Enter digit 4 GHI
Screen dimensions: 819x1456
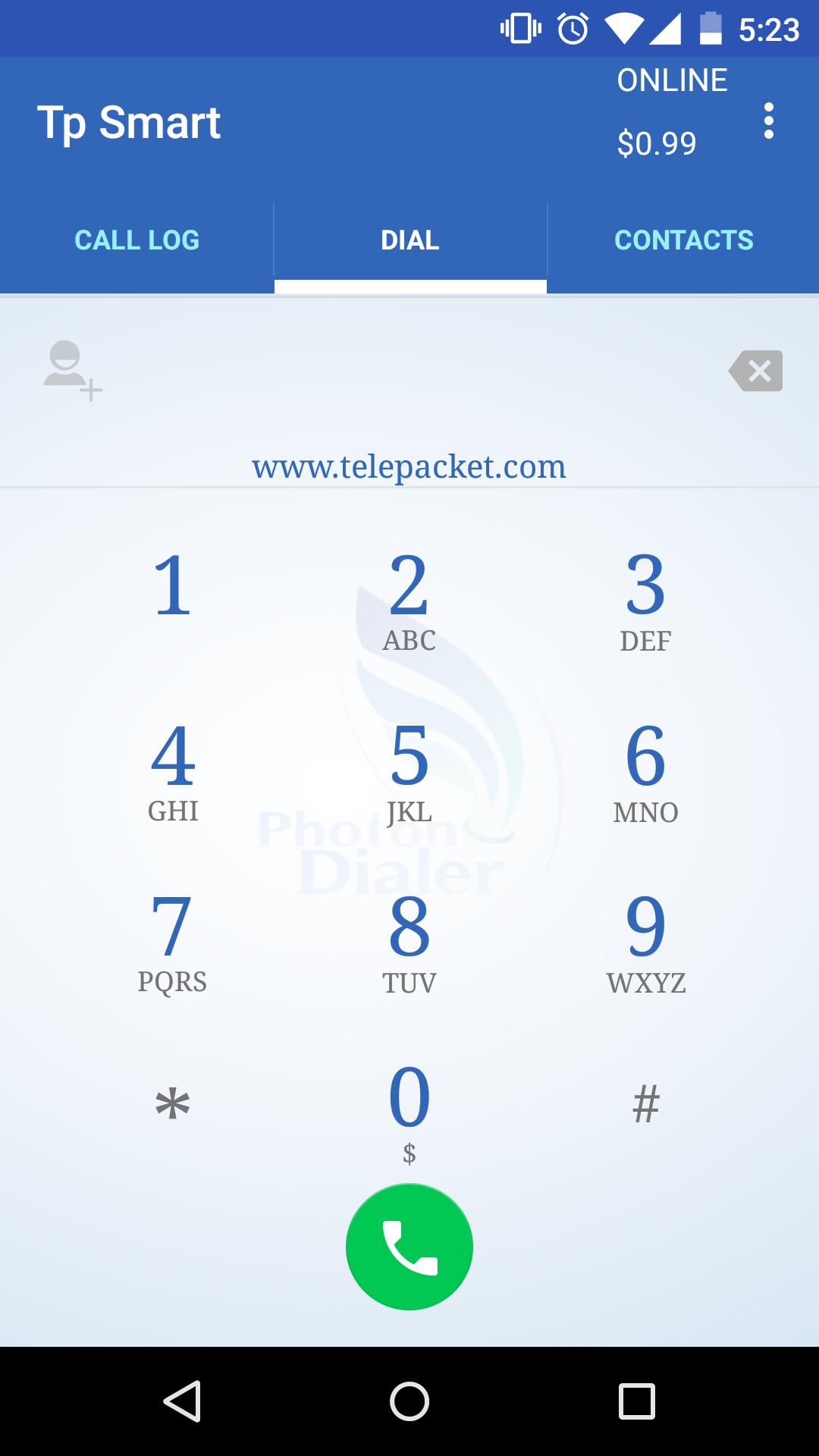click(173, 770)
